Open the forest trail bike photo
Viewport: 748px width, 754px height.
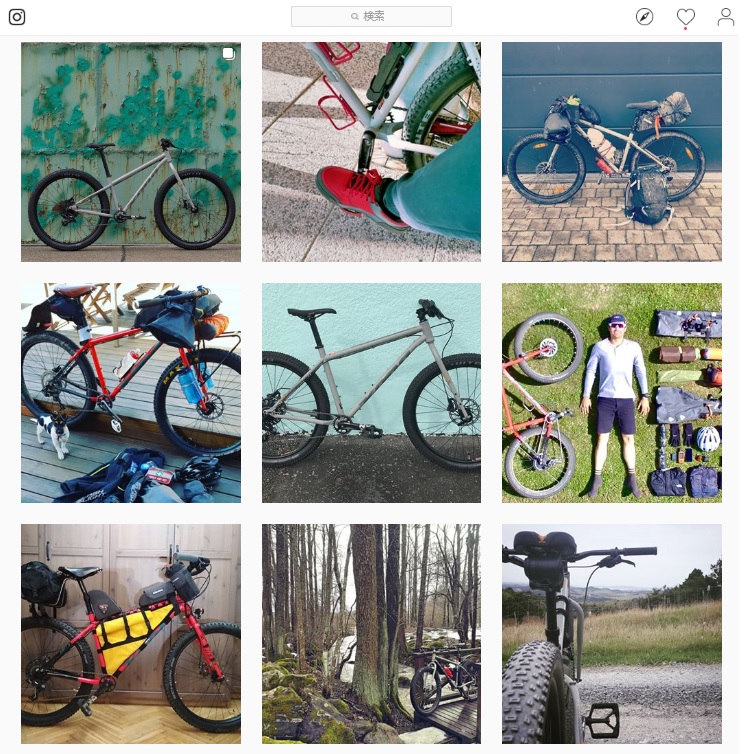[x=371, y=634]
